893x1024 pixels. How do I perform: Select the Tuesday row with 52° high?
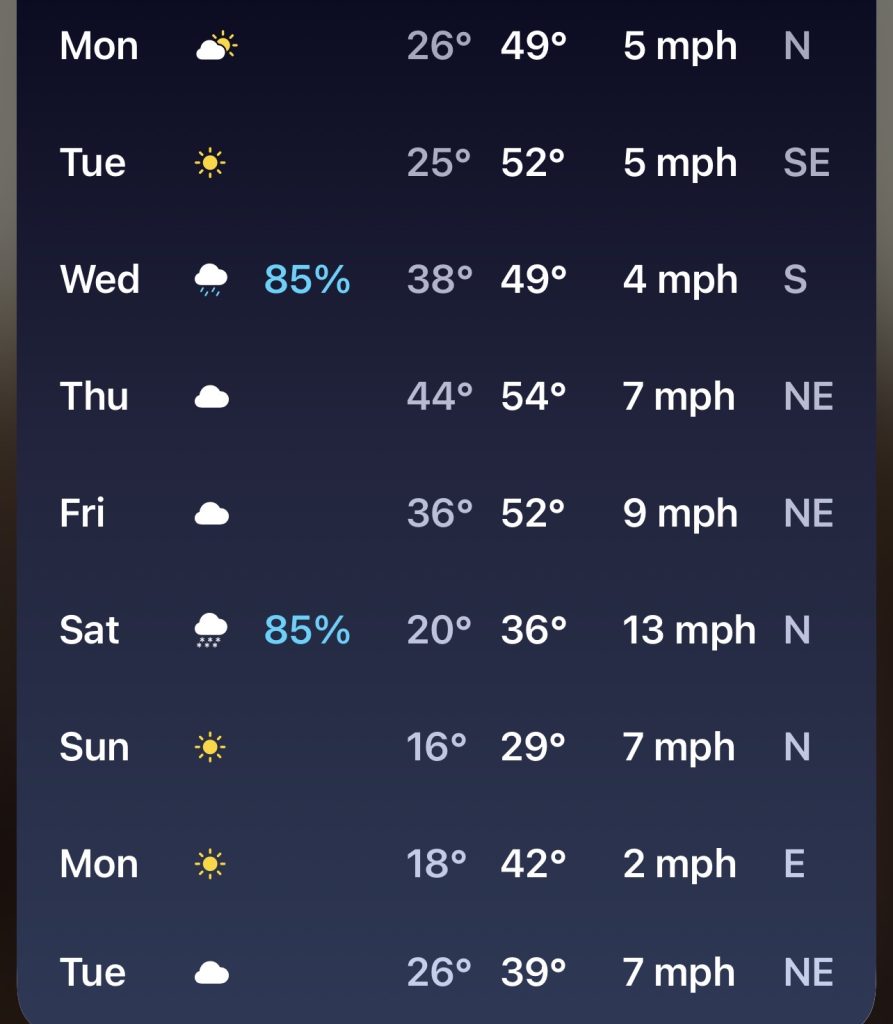coord(446,163)
